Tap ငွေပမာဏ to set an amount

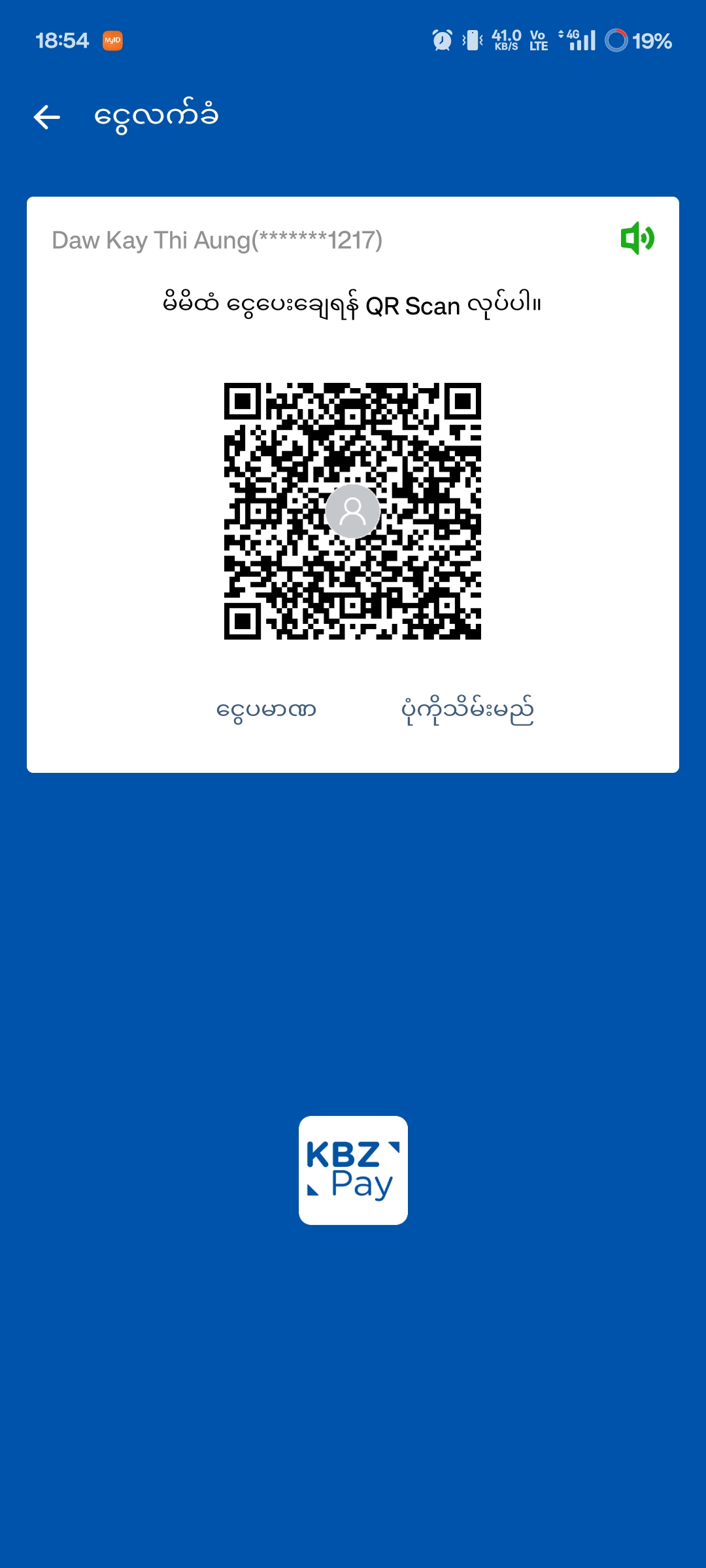coord(266,710)
